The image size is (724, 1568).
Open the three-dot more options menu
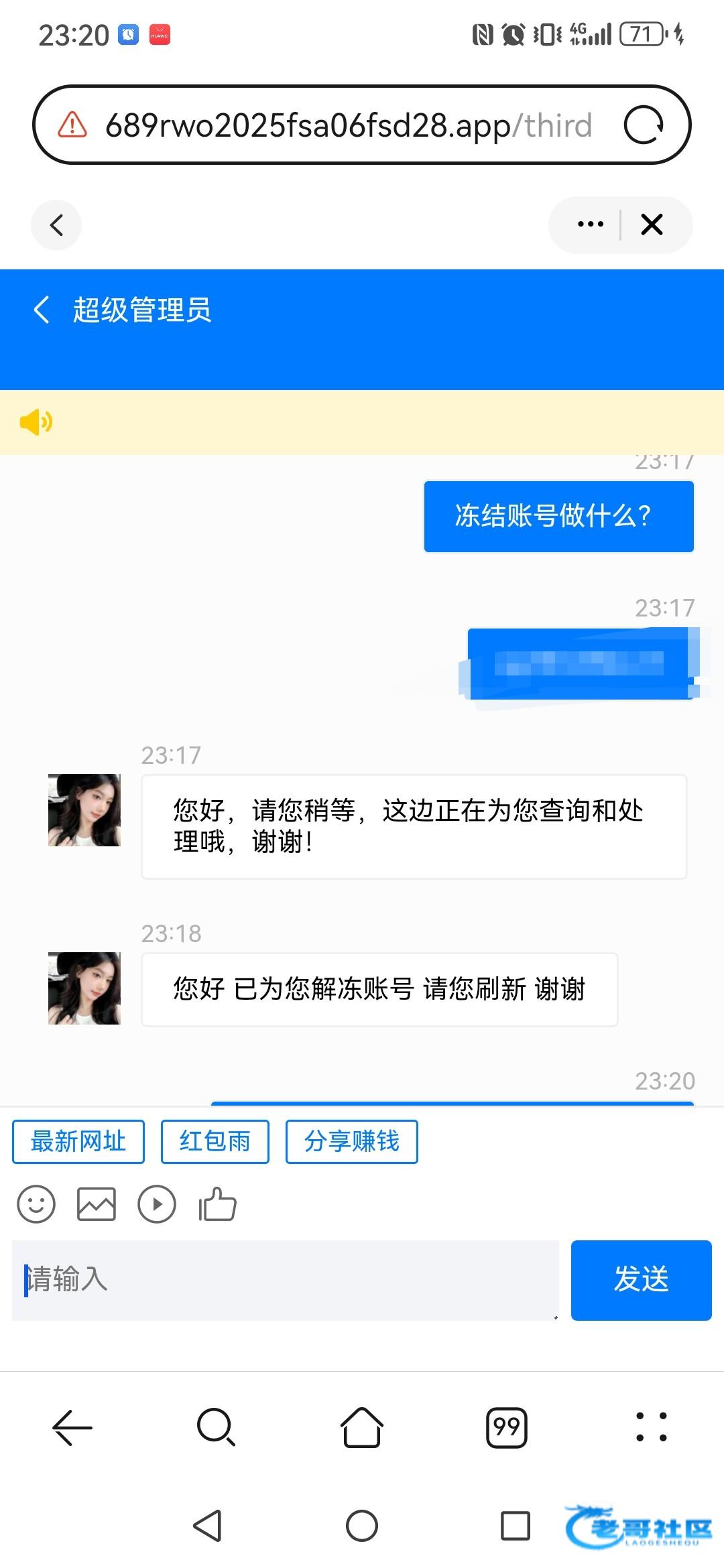pyautogui.click(x=590, y=224)
